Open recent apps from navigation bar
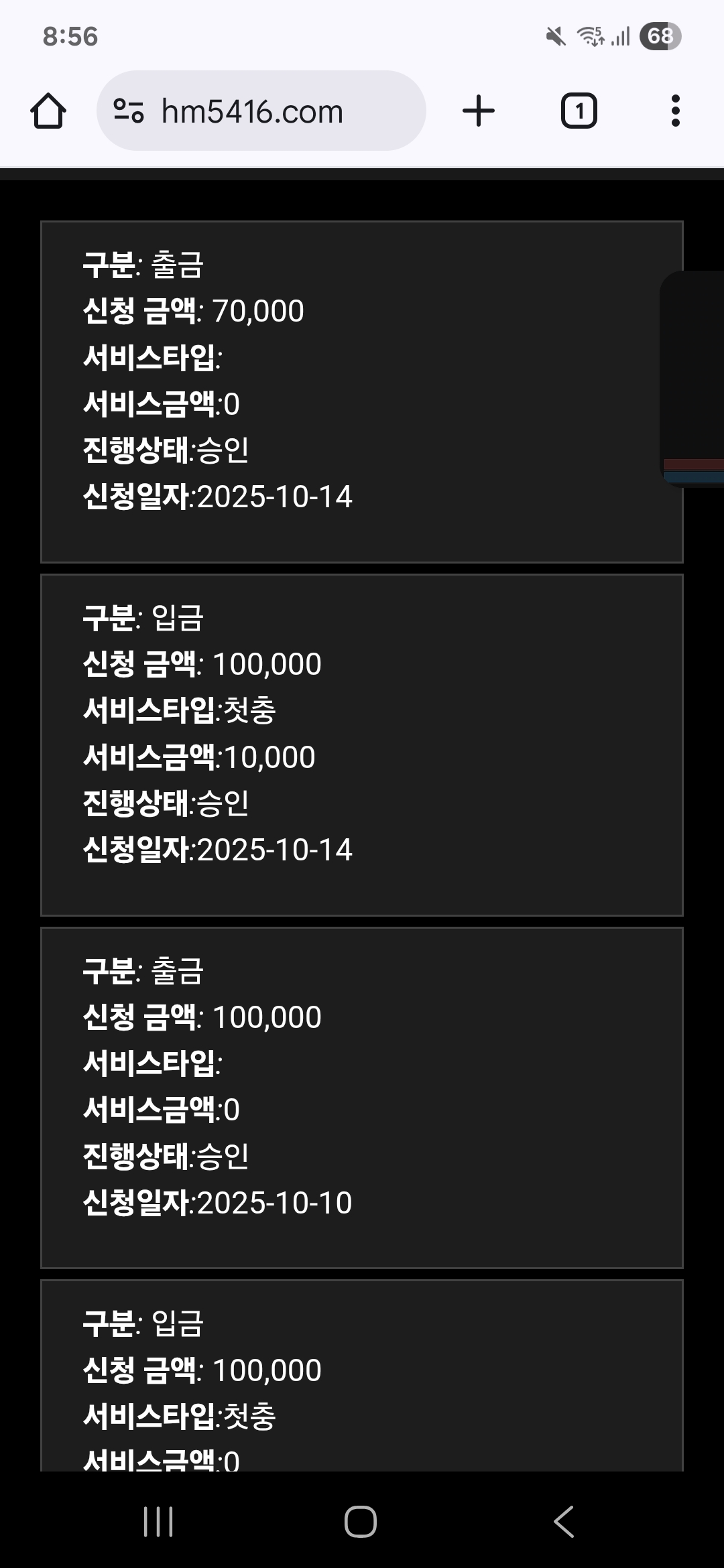 coord(159,1521)
